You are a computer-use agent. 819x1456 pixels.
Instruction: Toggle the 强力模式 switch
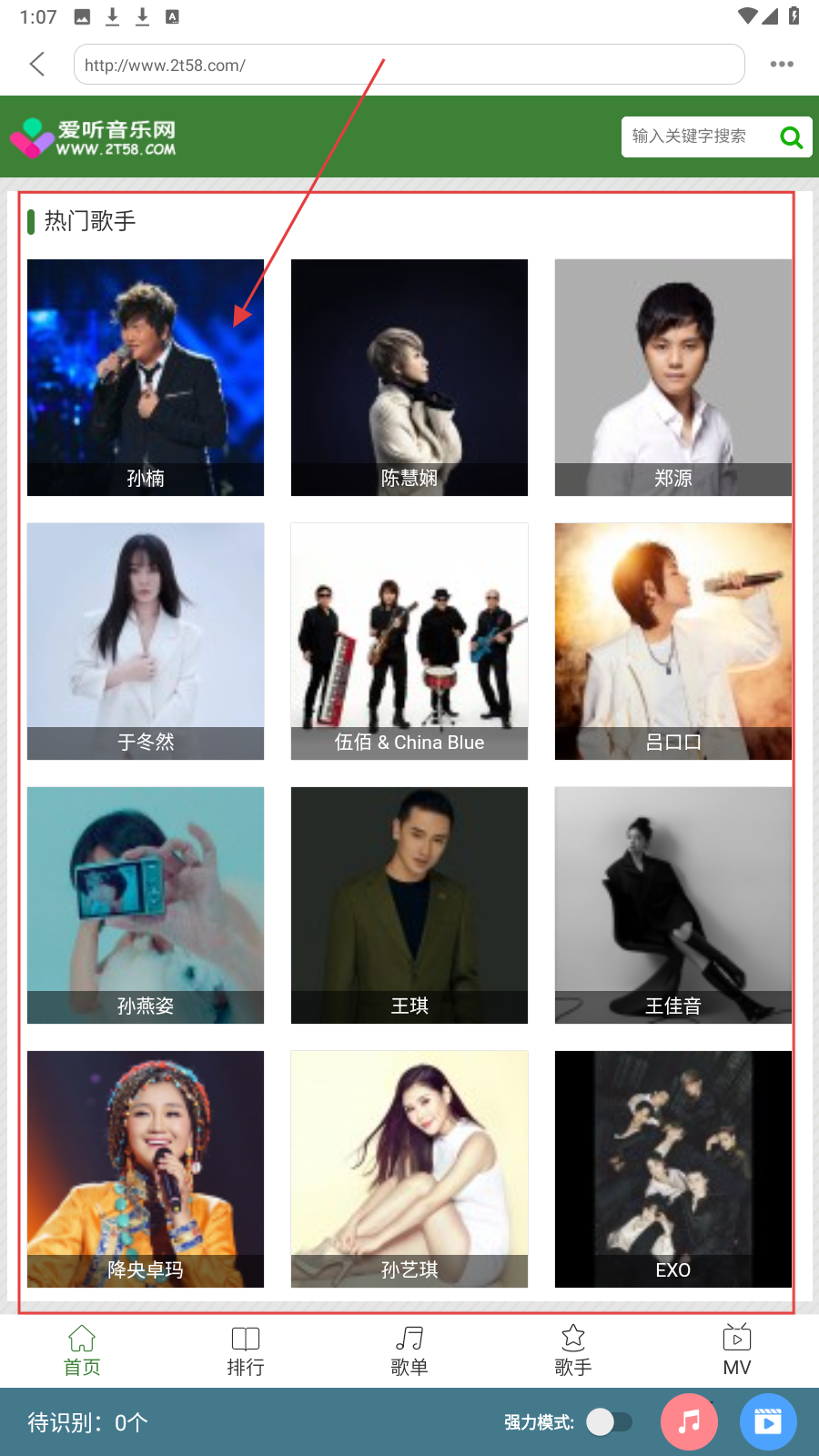[609, 1421]
